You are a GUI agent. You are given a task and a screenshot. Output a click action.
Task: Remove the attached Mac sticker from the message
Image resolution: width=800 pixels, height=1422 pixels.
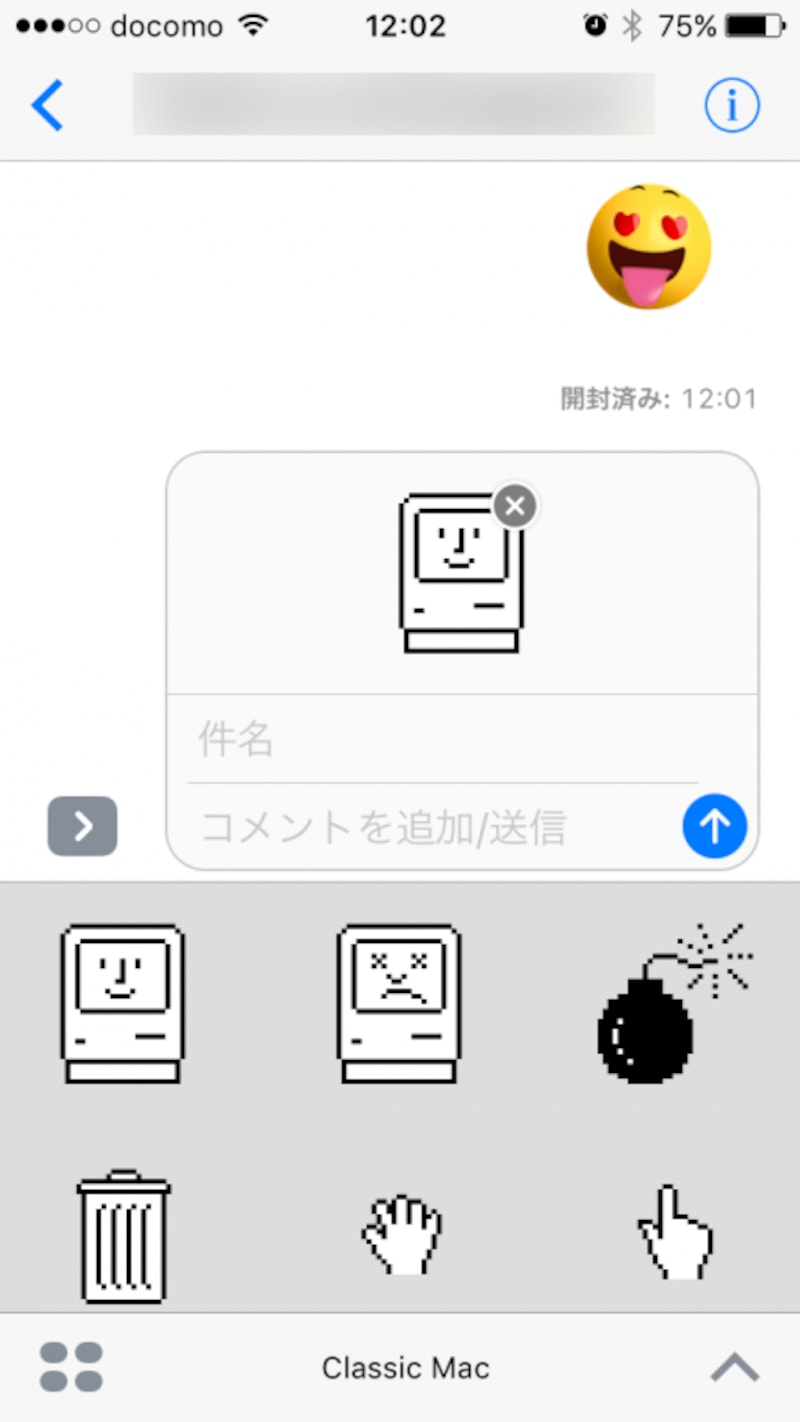click(x=514, y=506)
